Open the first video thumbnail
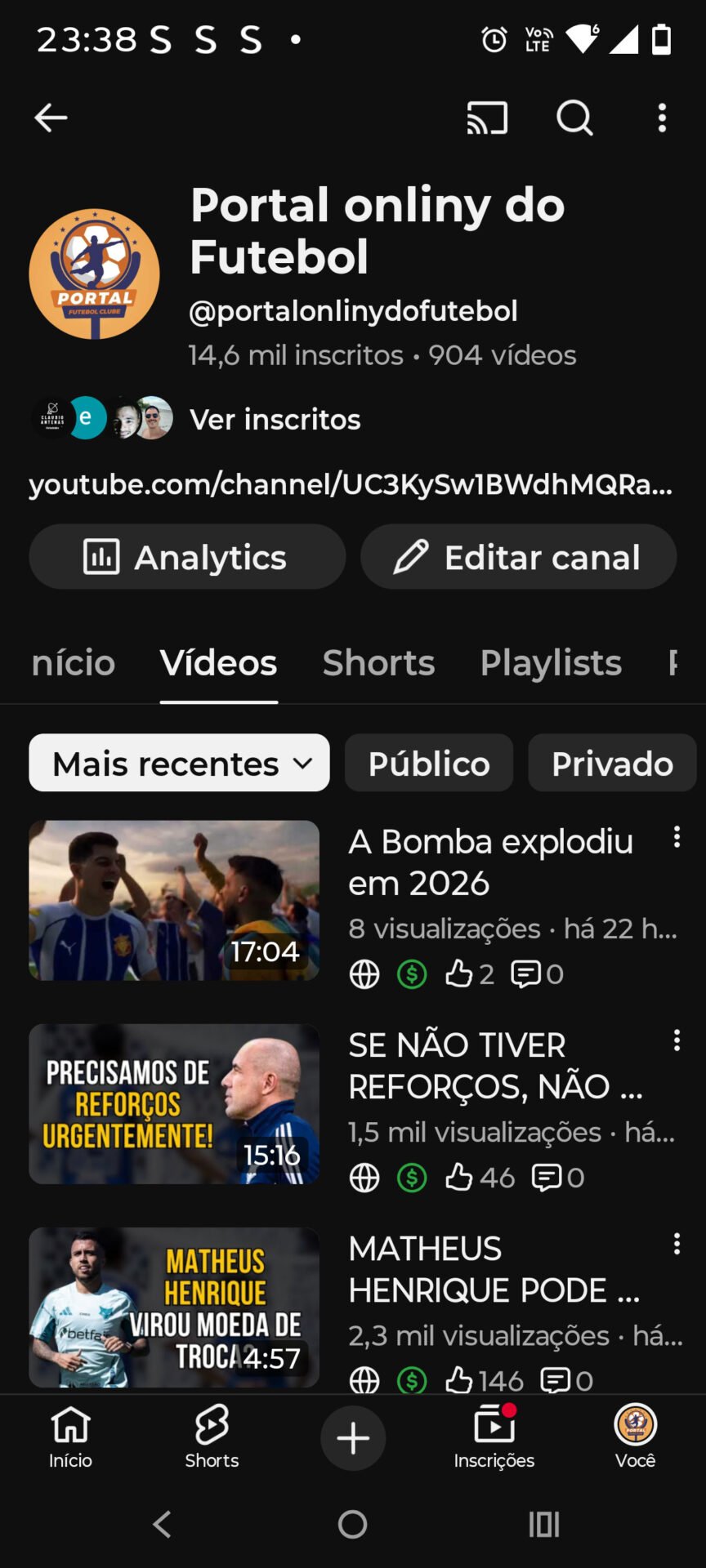The width and height of the screenshot is (706, 1568). 175,901
